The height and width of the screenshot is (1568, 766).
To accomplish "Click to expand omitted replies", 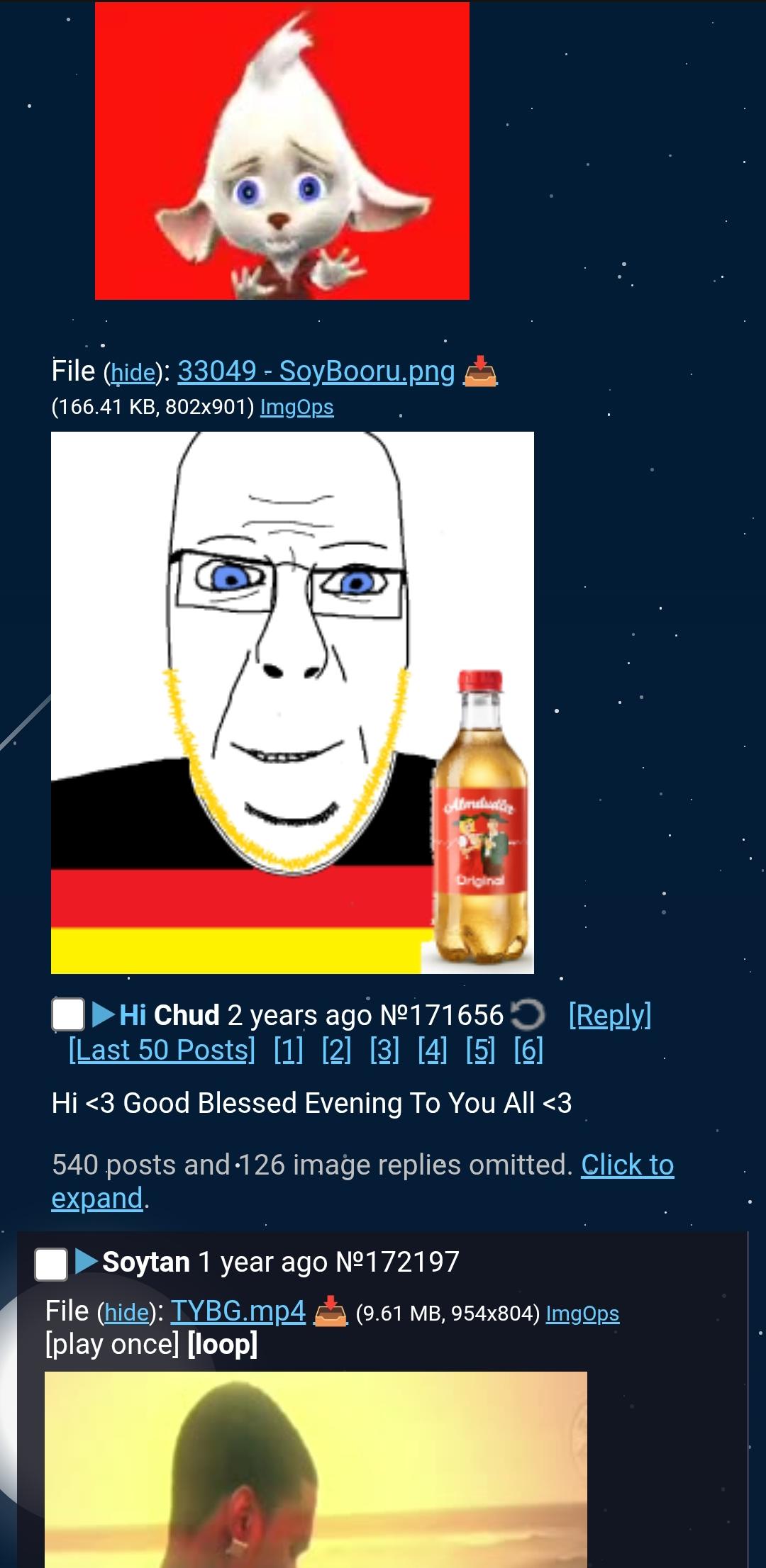I will [627, 1165].
